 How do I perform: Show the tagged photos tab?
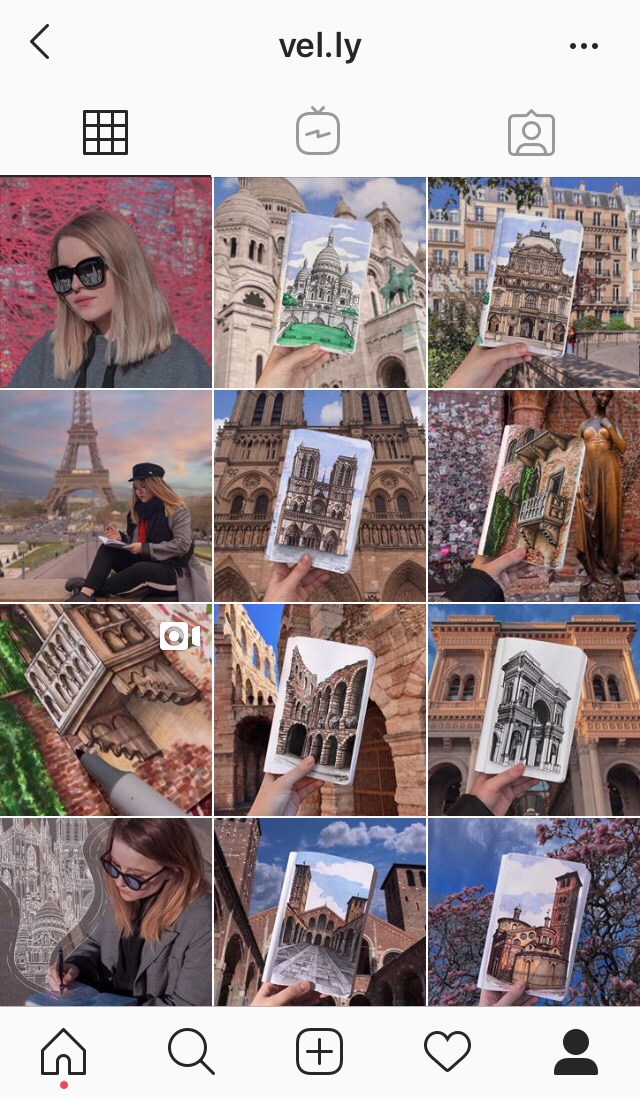click(x=531, y=133)
